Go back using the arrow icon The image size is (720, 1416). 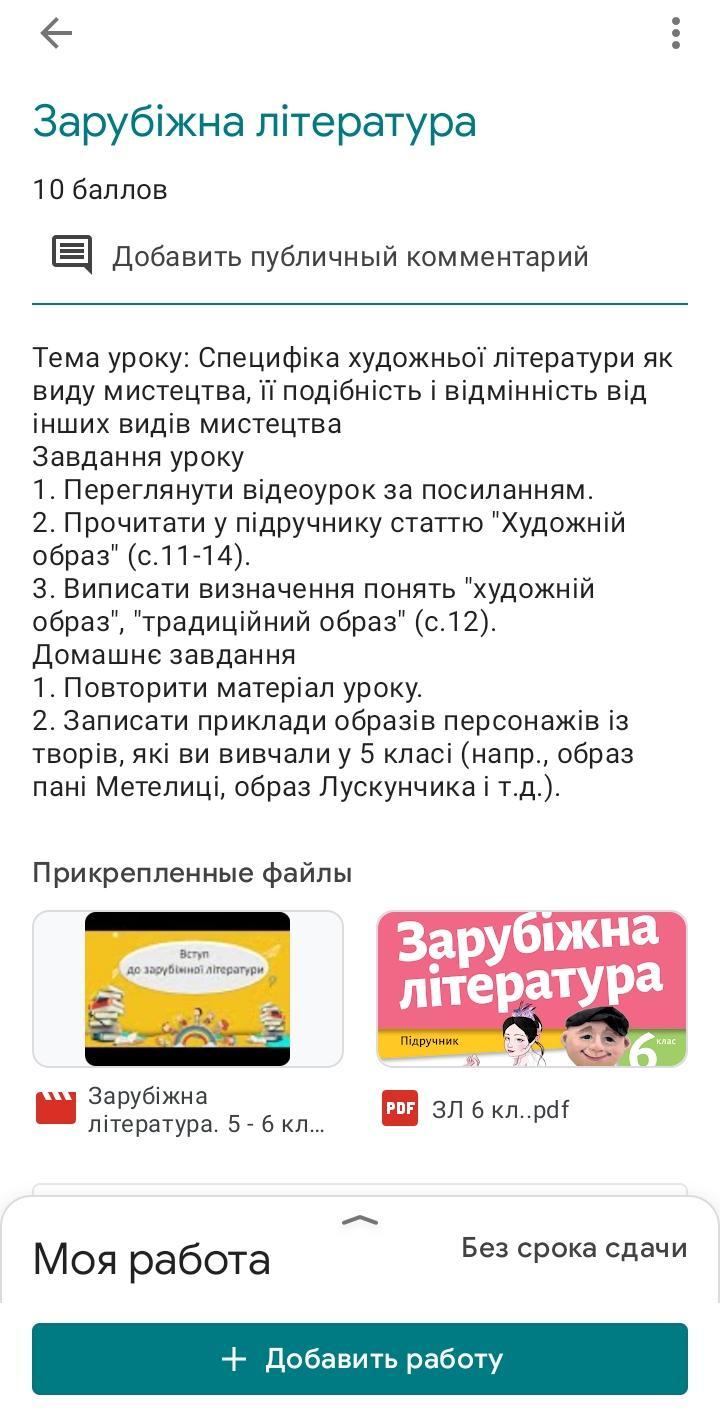(56, 34)
